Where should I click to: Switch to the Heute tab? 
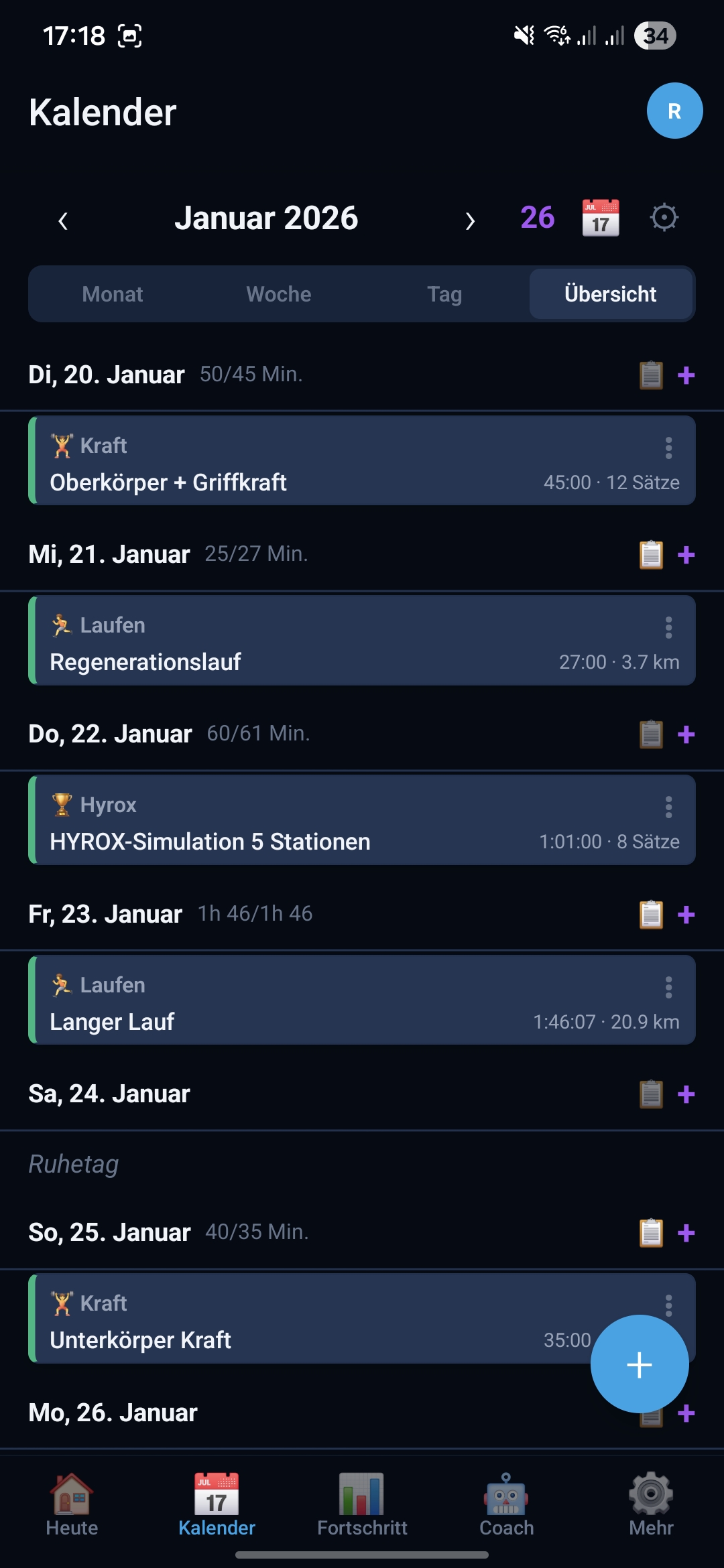coord(72,1505)
